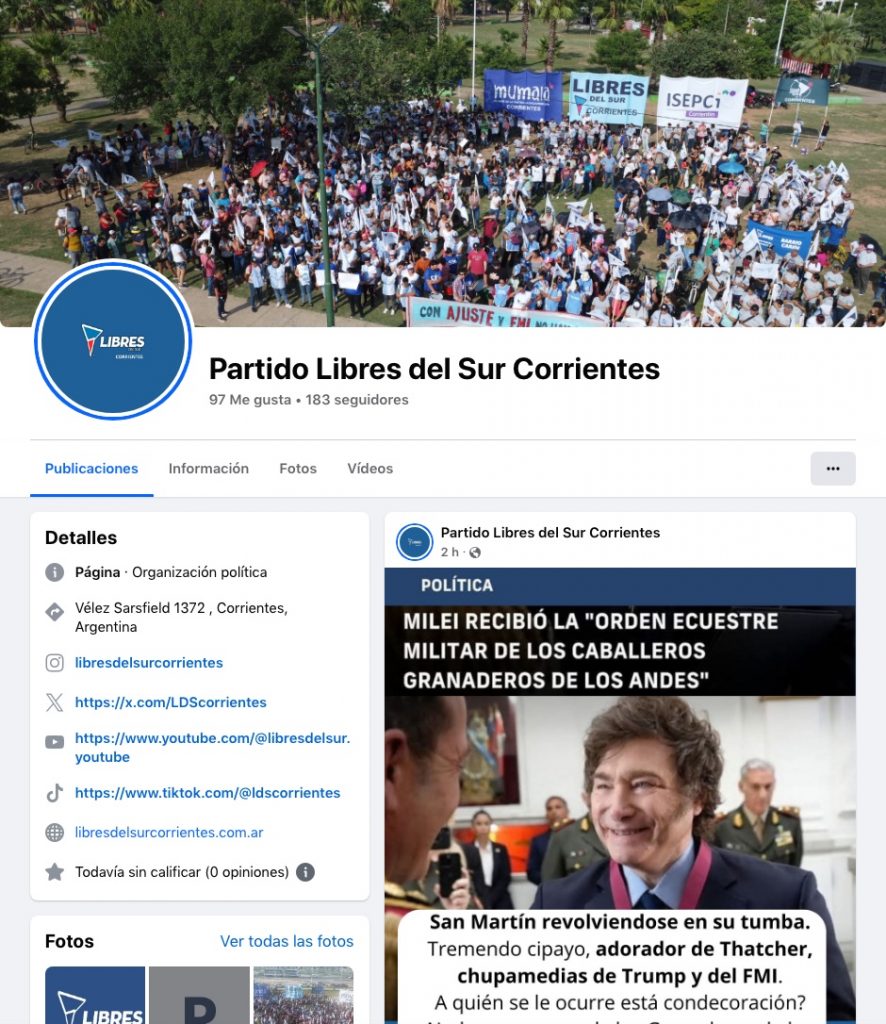Open the post's 2 h timestamp
The height and width of the screenshot is (1024, 886).
click(x=449, y=552)
